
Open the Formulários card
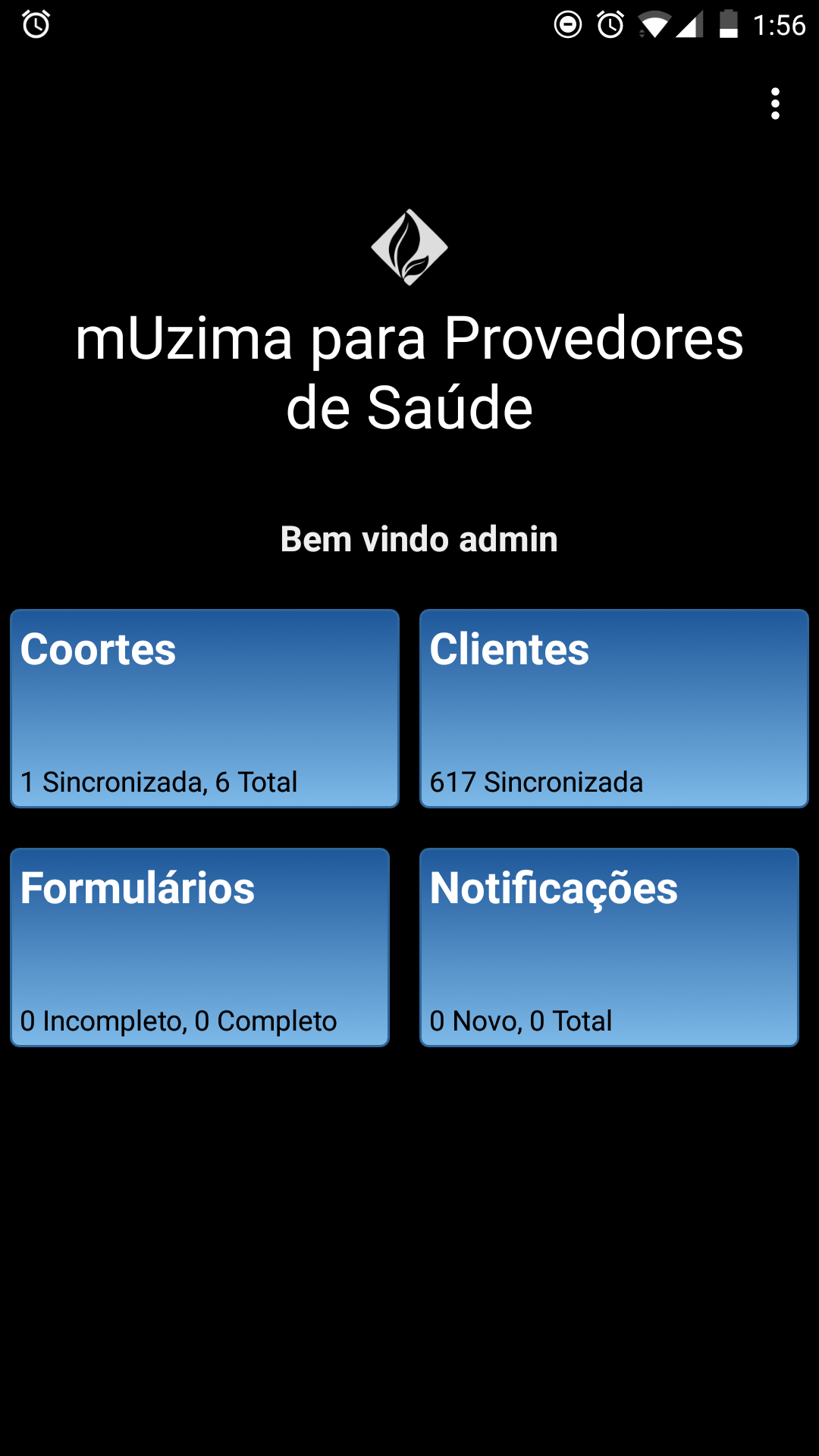[199, 947]
